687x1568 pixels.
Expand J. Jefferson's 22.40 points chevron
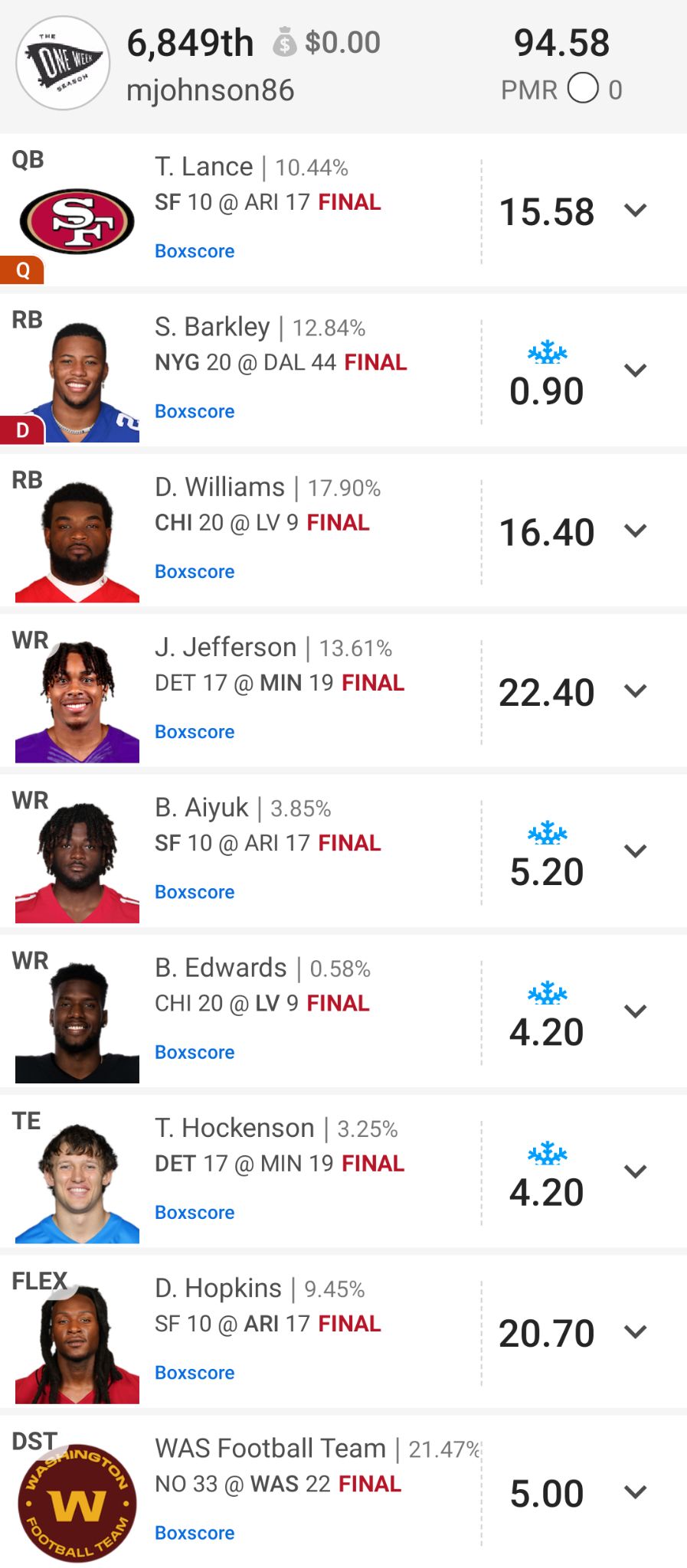pos(636,691)
